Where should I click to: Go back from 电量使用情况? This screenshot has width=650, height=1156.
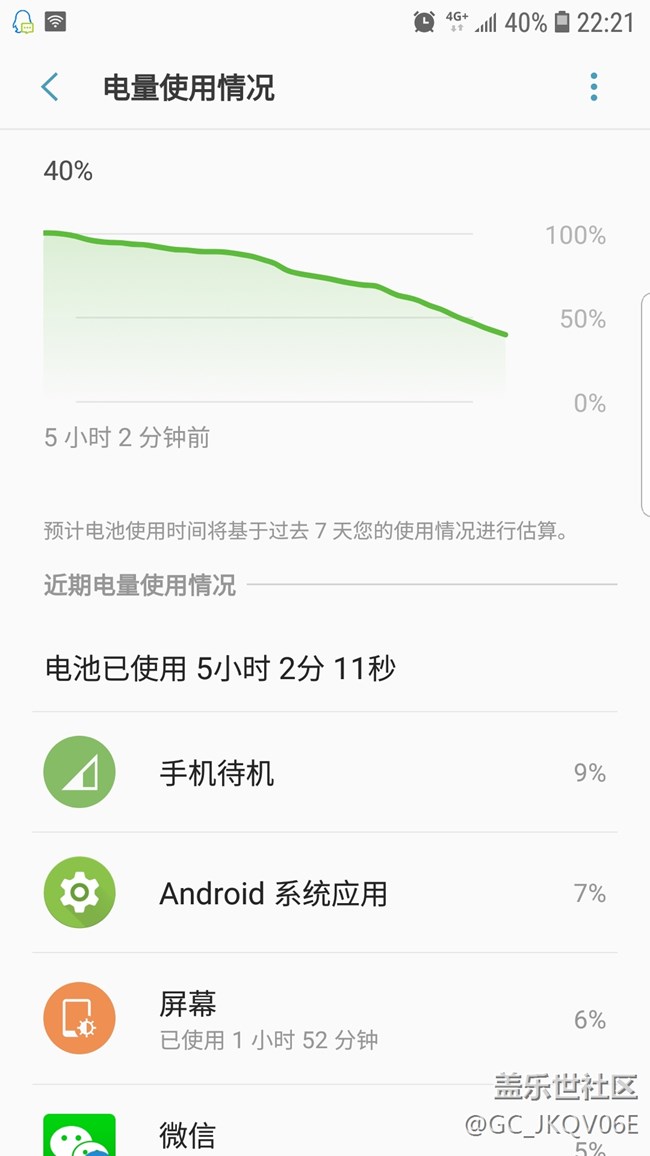click(x=49, y=87)
